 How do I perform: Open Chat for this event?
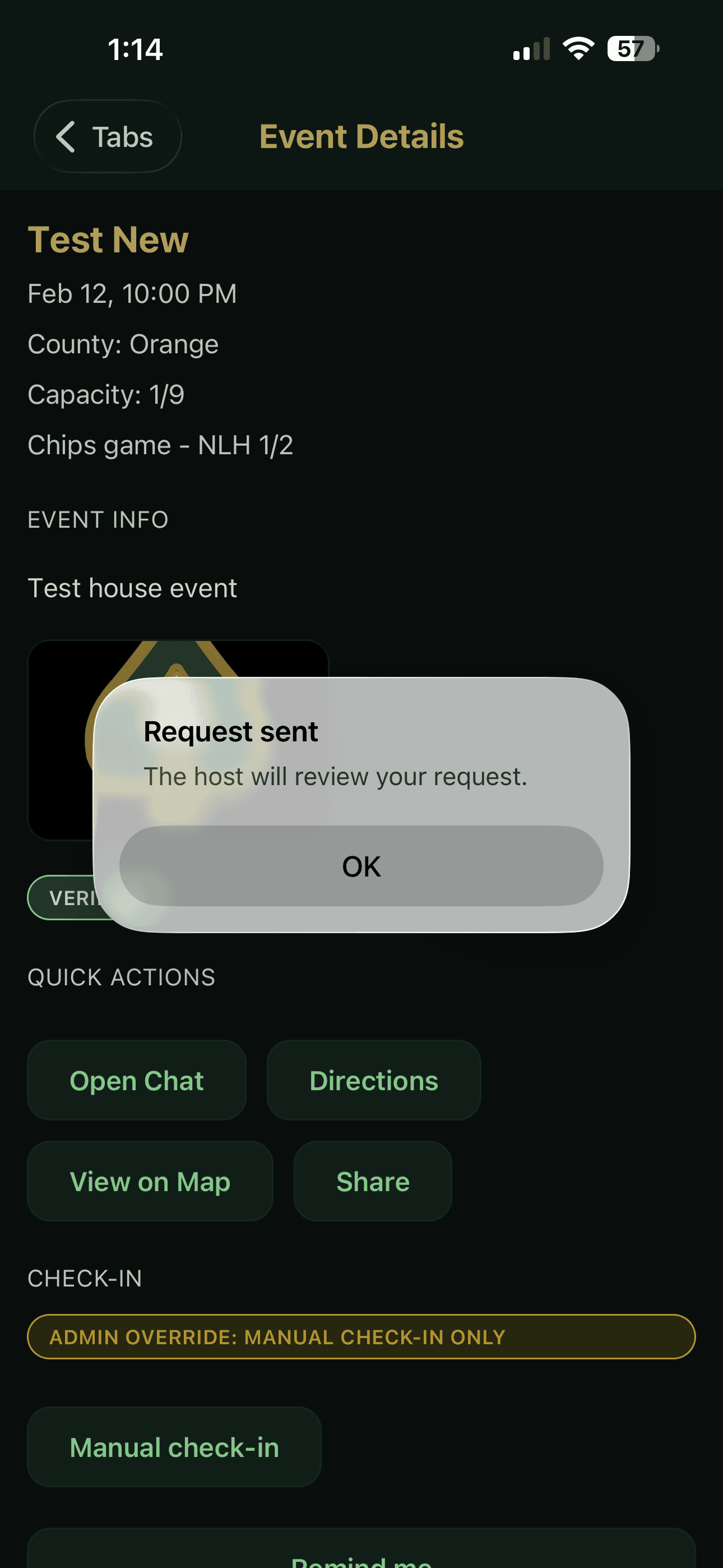click(x=136, y=1081)
